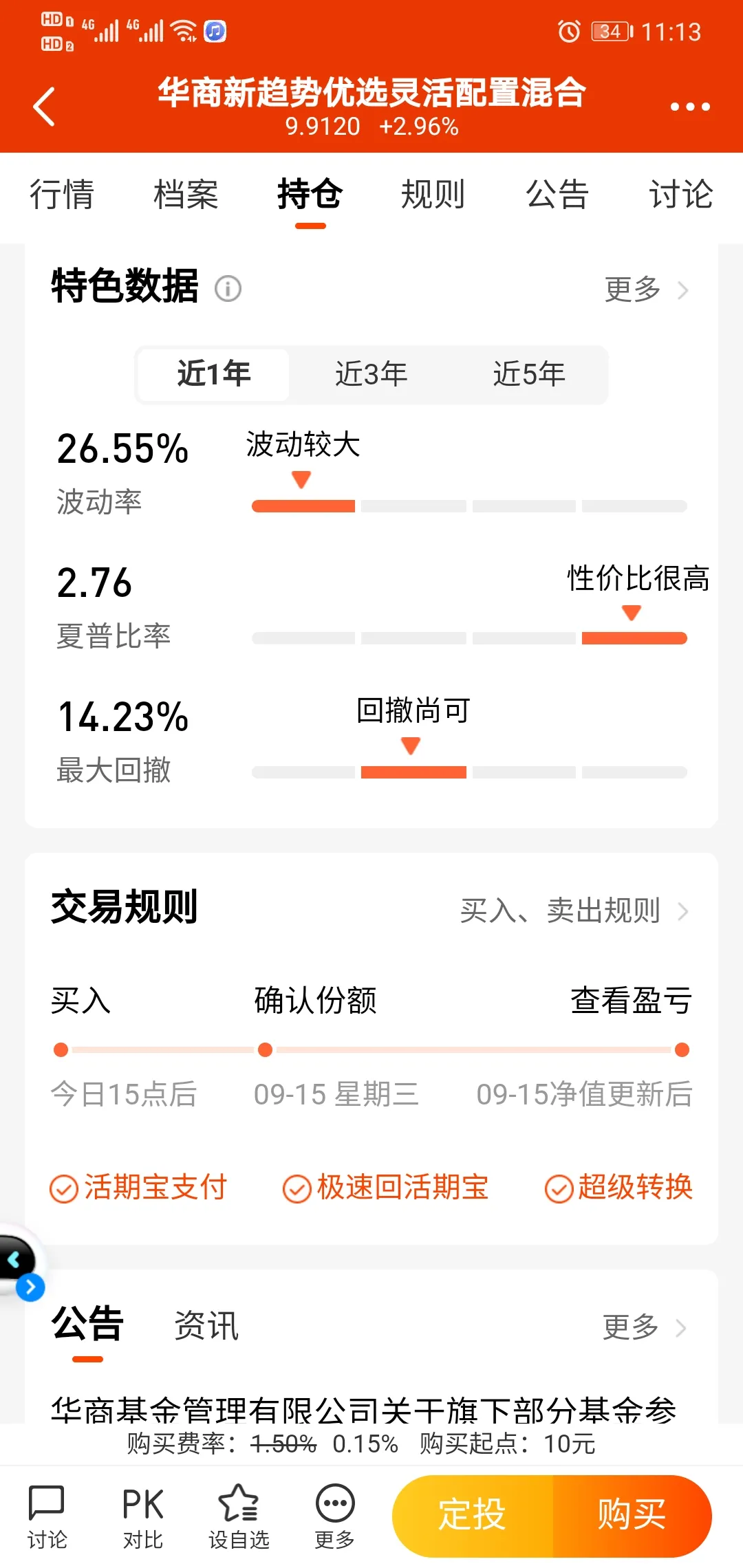View more announcements in 公告 section
Image resolution: width=743 pixels, height=1568 pixels.
644,1327
